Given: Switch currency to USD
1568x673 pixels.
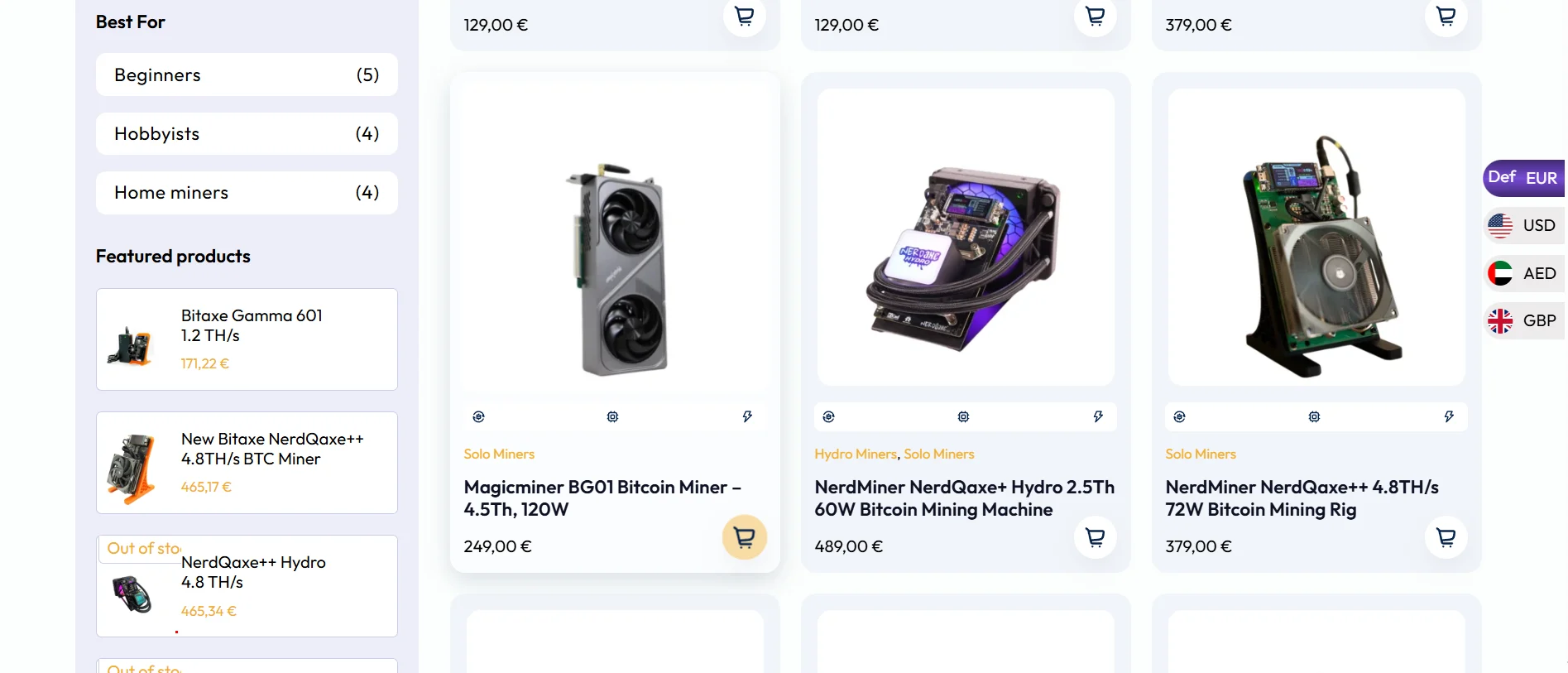Looking at the screenshot, I should [x=1523, y=225].
